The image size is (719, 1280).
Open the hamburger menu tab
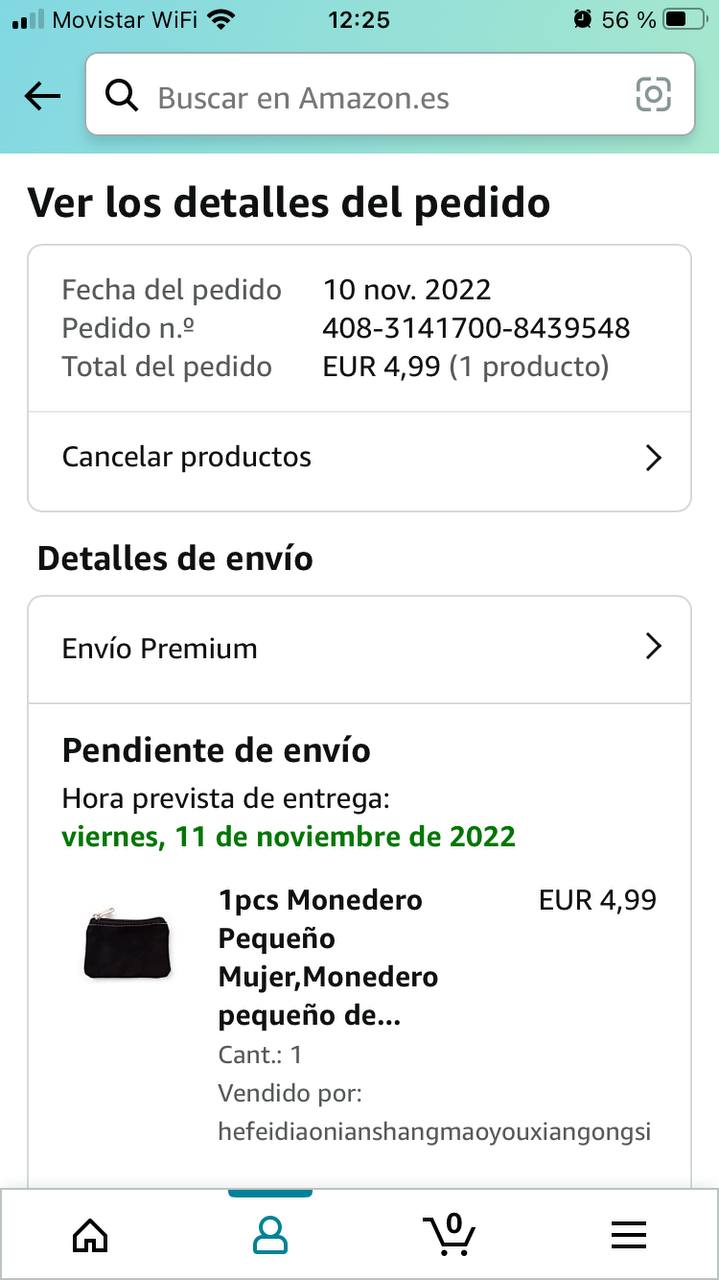tap(628, 1236)
